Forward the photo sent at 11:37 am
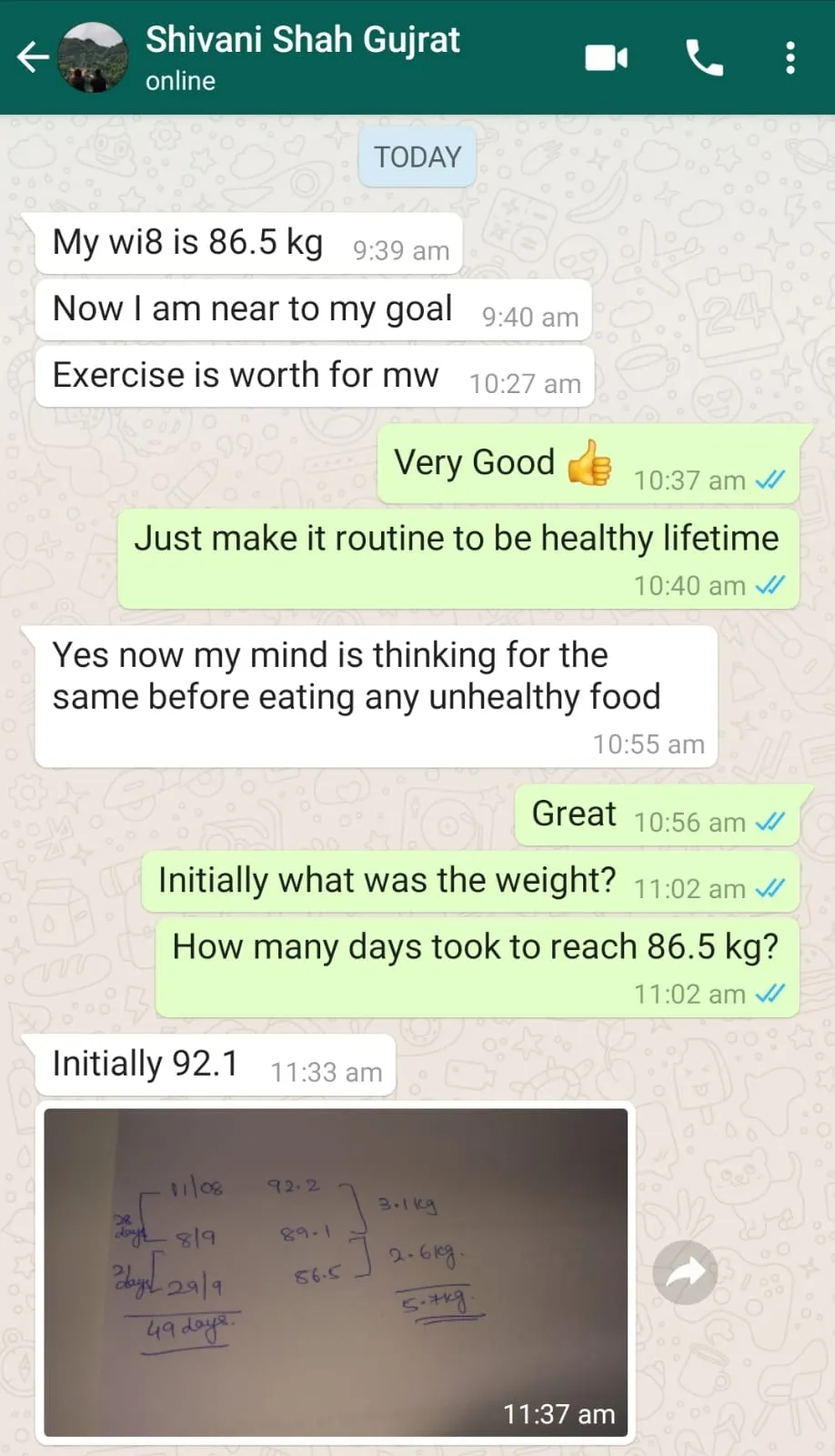This screenshot has width=835, height=1456. (x=685, y=1272)
